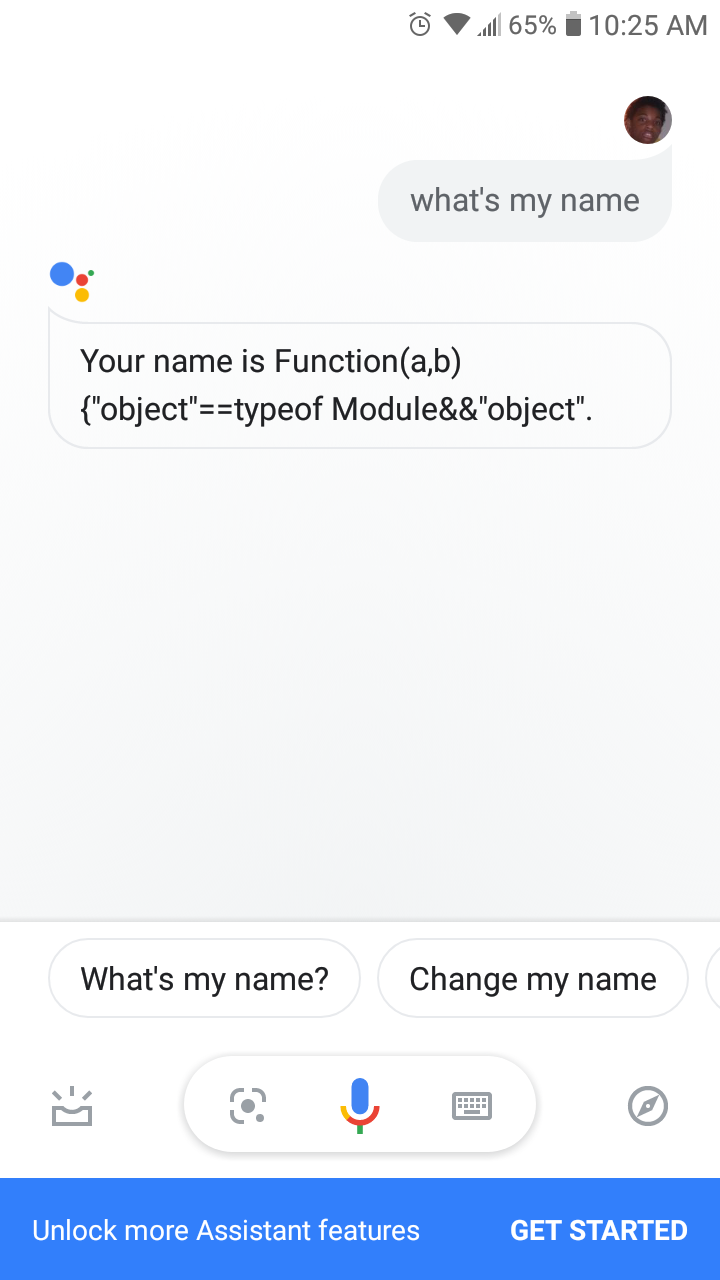This screenshot has height=1280, width=720.
Task: Open the updates inbox icon
Action: pyautogui.click(x=72, y=1106)
